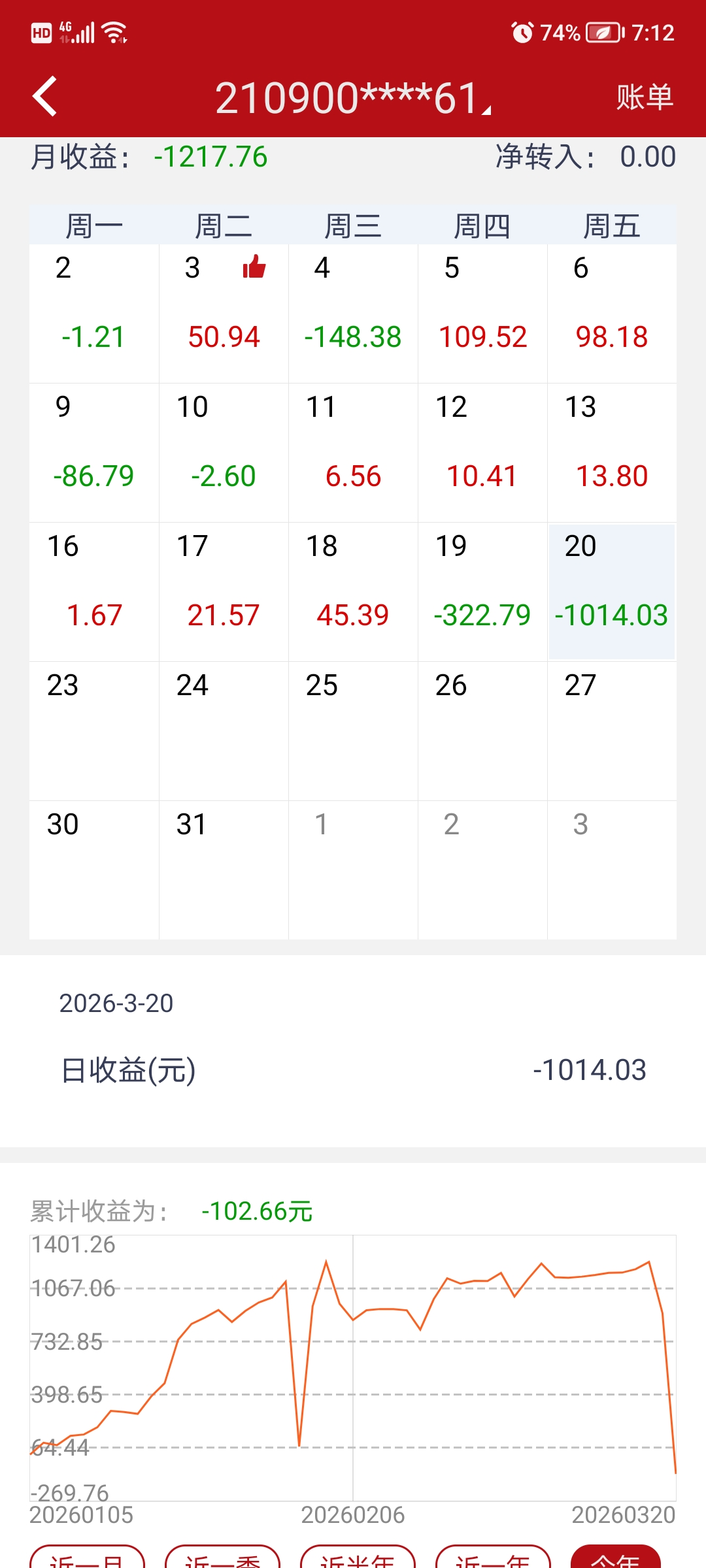706x1568 pixels.
Task: Switch chart range to 近一季
Action: coord(222,1558)
